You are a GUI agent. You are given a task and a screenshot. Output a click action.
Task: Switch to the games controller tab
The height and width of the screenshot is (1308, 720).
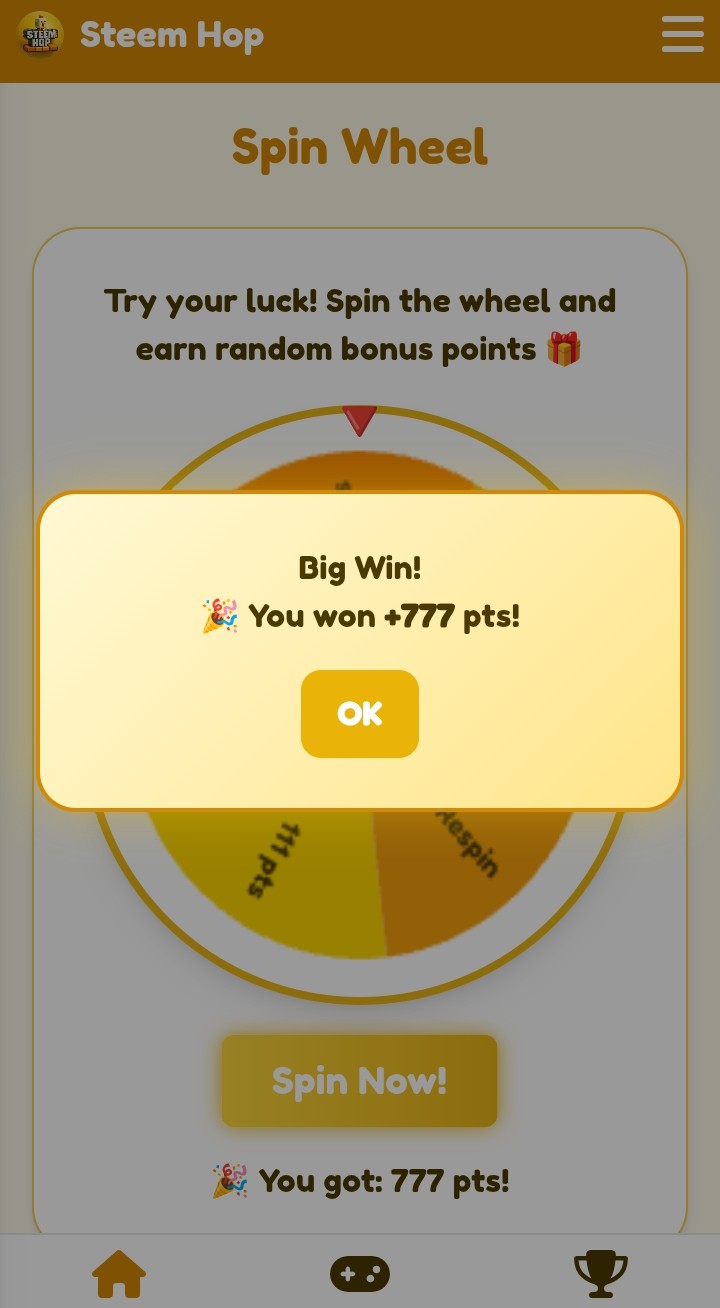click(x=359, y=1274)
